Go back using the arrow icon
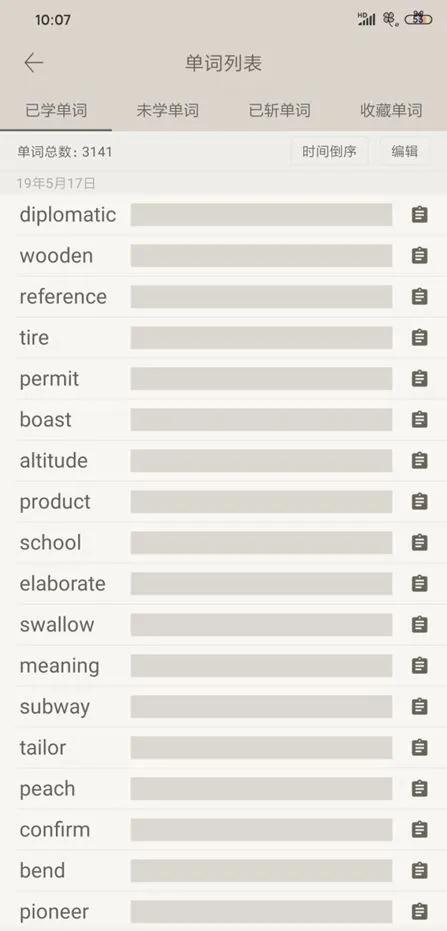The height and width of the screenshot is (931, 447). click(x=34, y=63)
